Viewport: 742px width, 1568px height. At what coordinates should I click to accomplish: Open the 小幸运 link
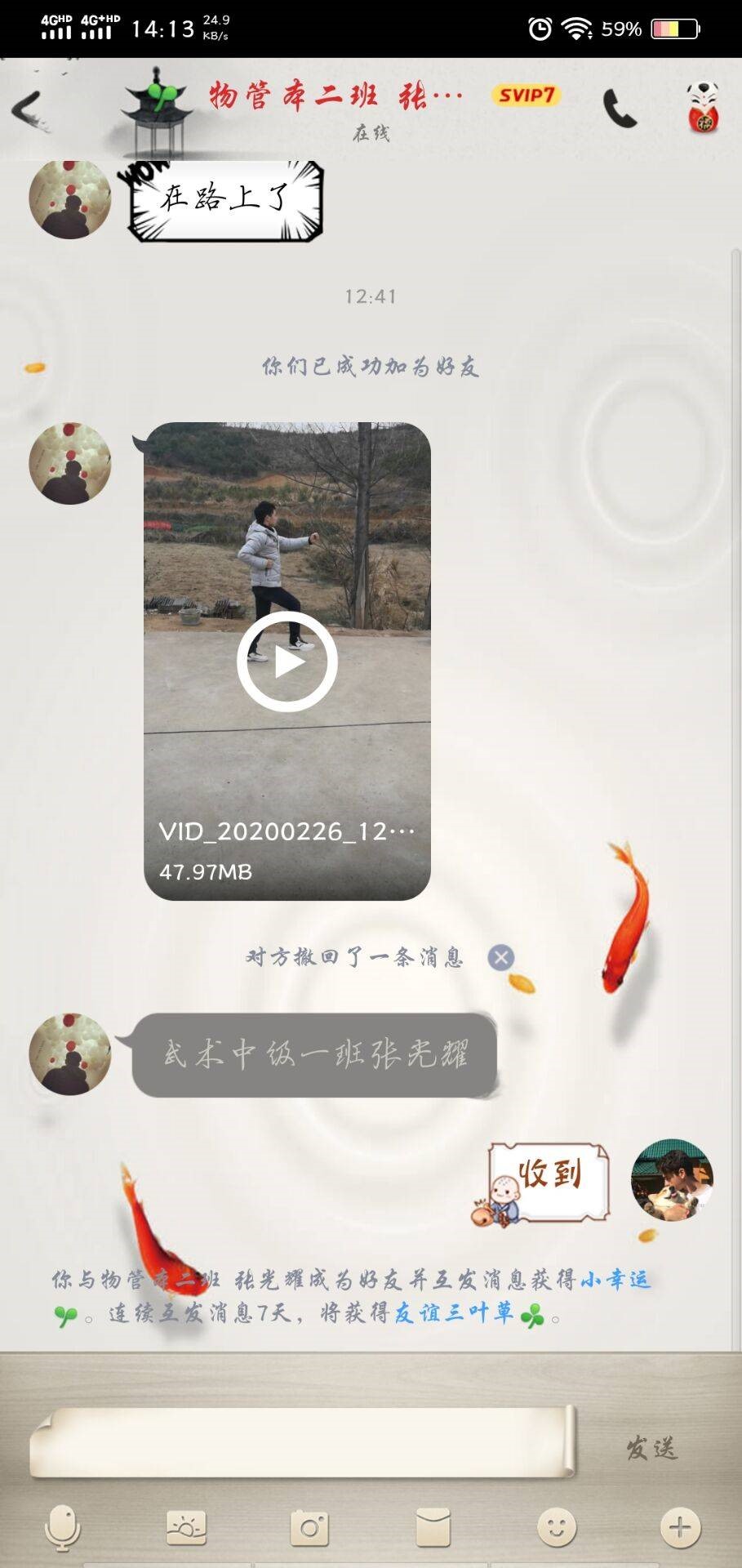[615, 1280]
